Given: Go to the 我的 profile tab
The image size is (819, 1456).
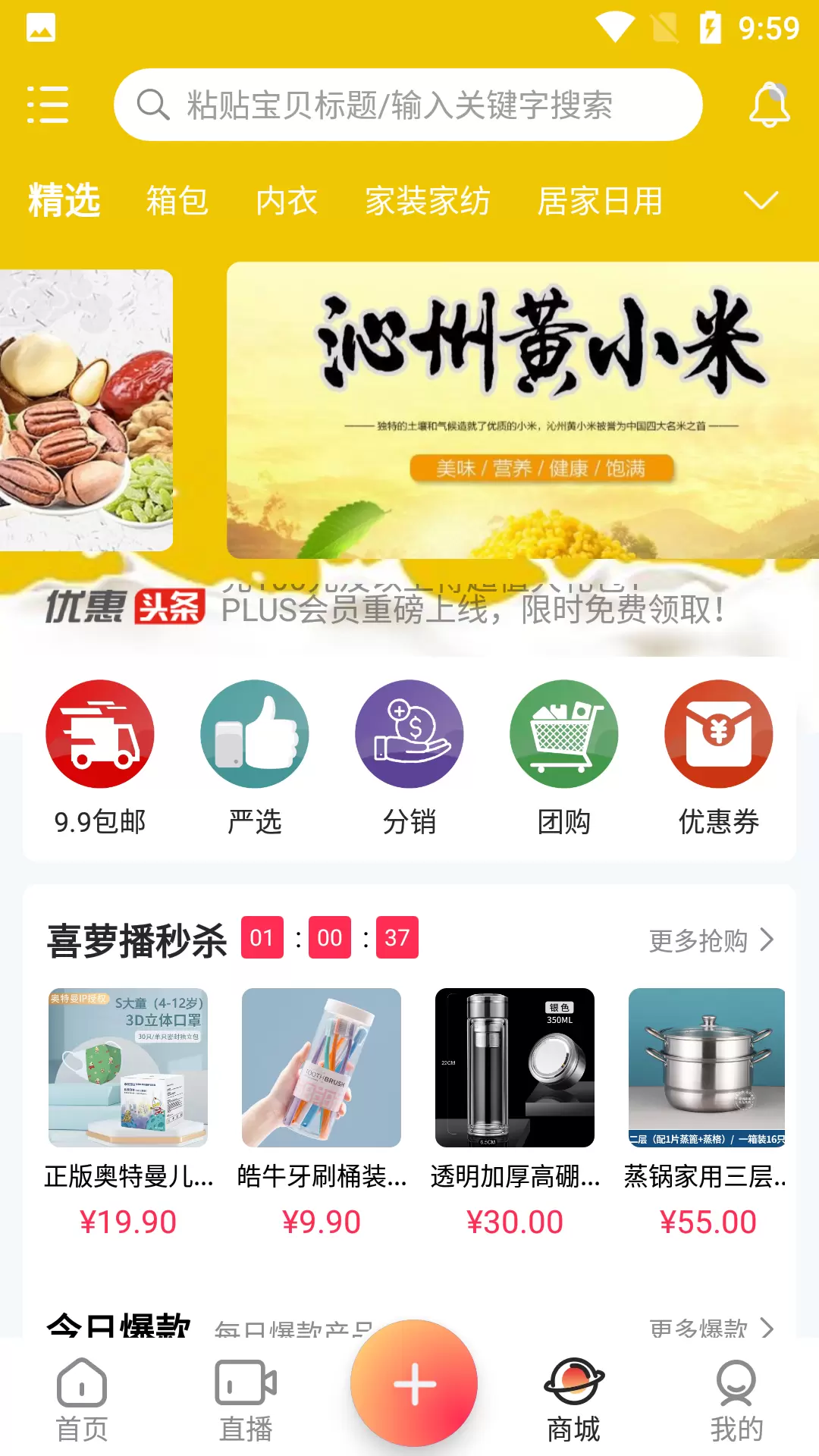Looking at the screenshot, I should (736, 1401).
